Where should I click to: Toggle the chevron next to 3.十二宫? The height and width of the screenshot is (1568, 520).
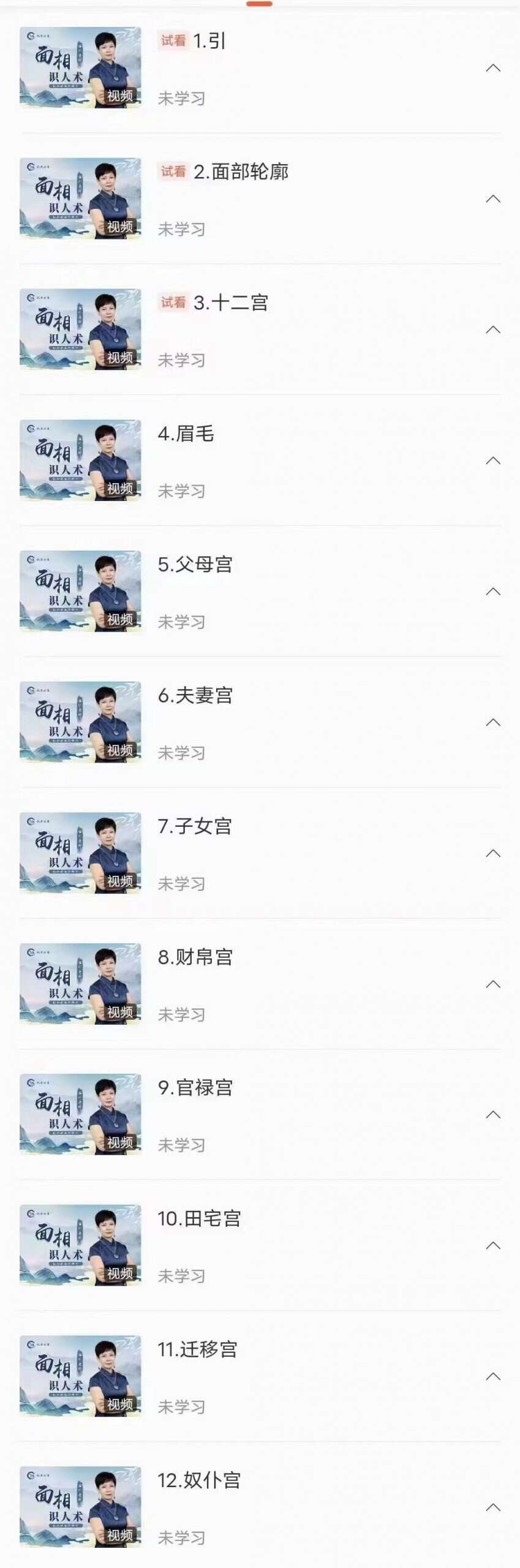point(493,330)
